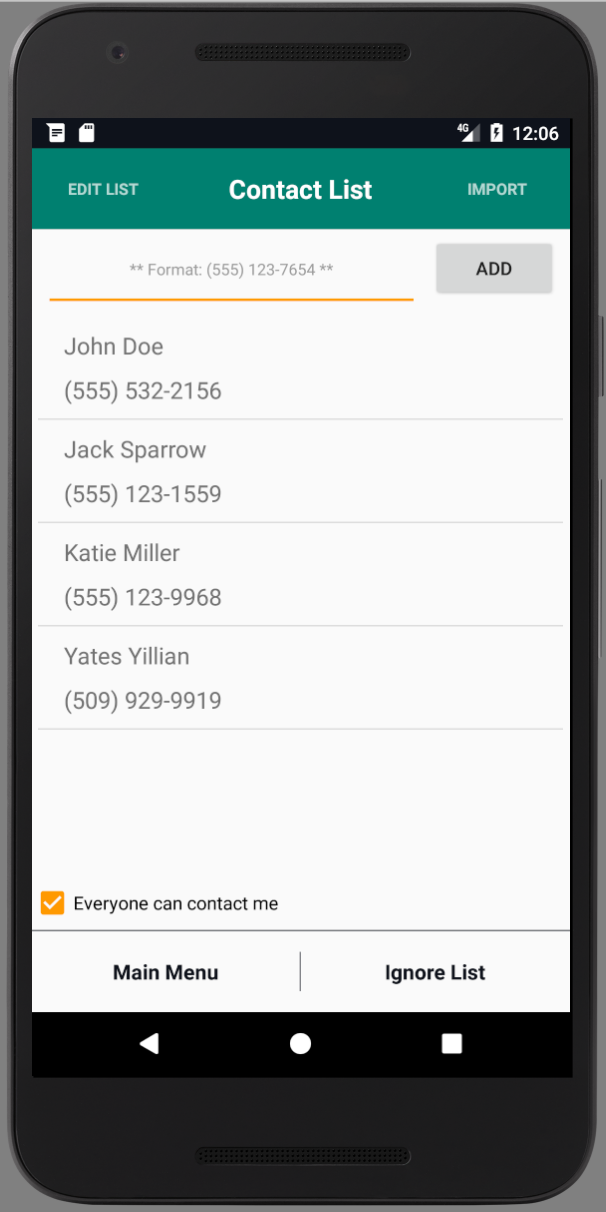Open Jack Sparrow's contact entry
The height and width of the screenshot is (1212, 606).
(x=300, y=471)
